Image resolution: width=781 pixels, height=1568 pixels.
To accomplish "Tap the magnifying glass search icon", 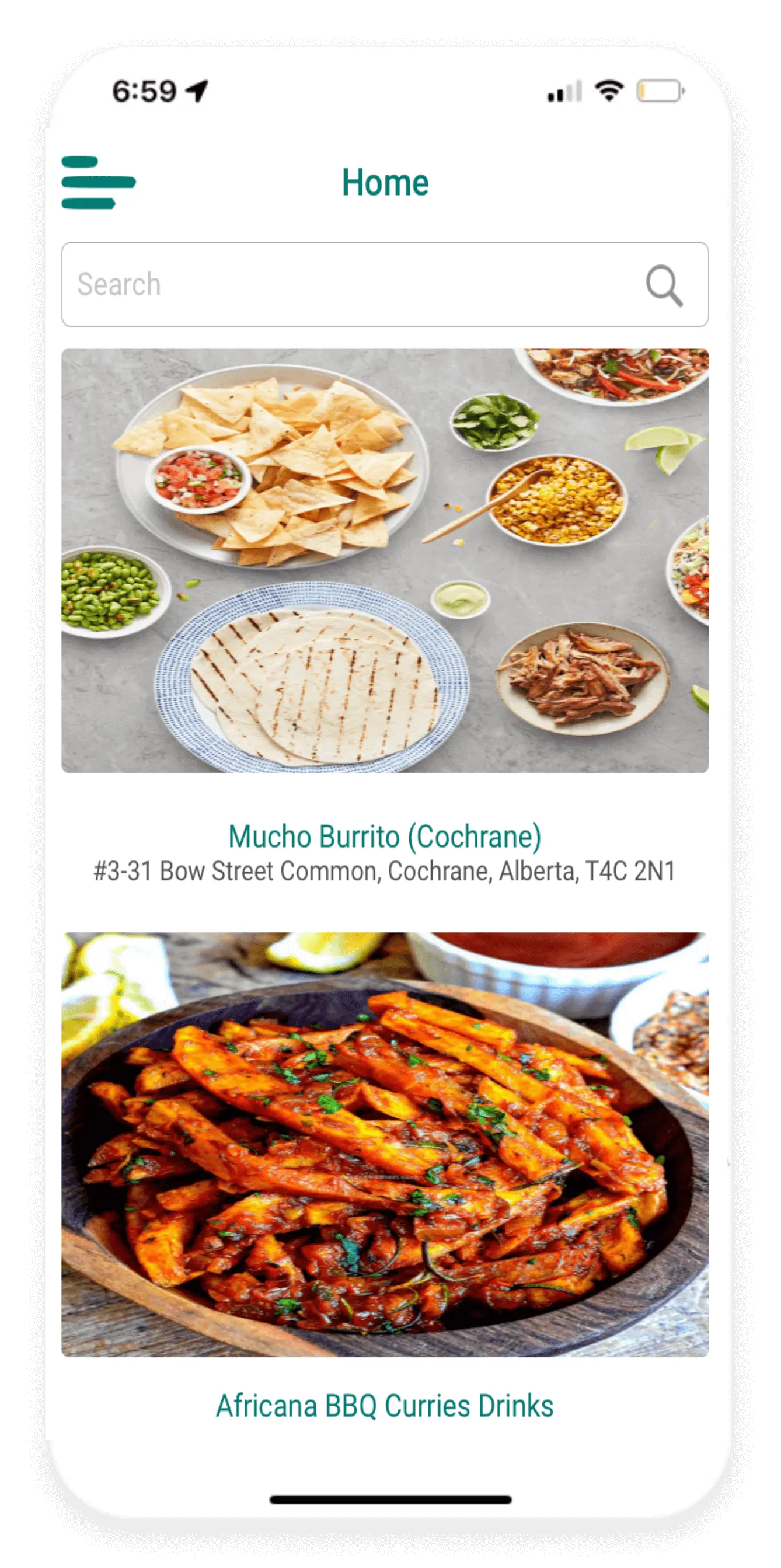I will tap(664, 285).
